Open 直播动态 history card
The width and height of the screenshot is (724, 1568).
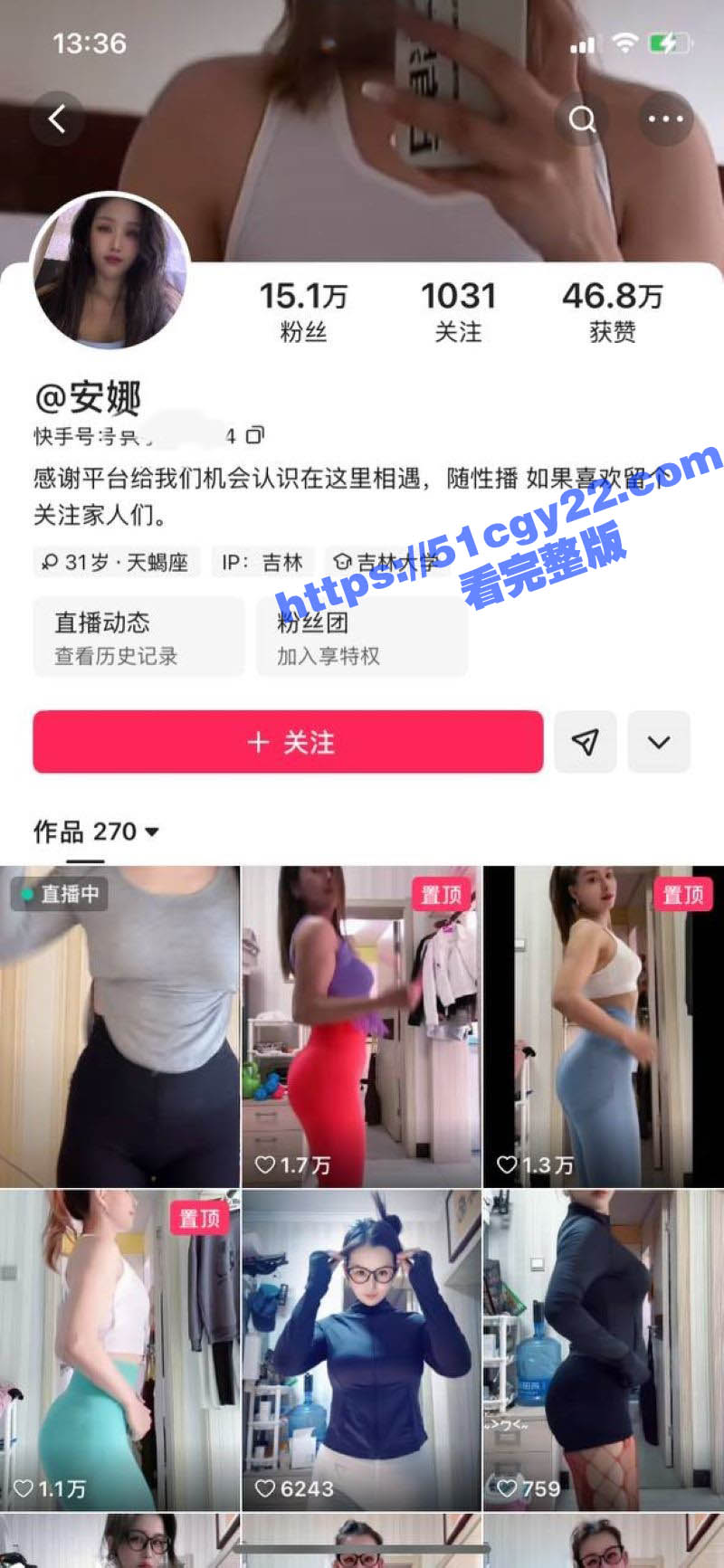(x=138, y=637)
